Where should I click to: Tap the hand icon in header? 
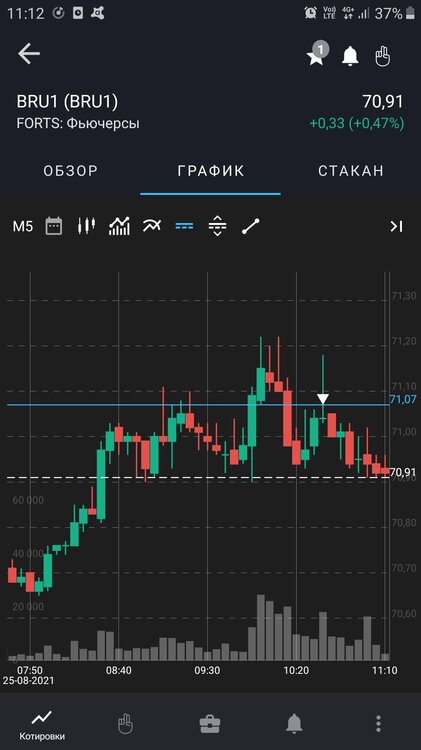point(383,56)
